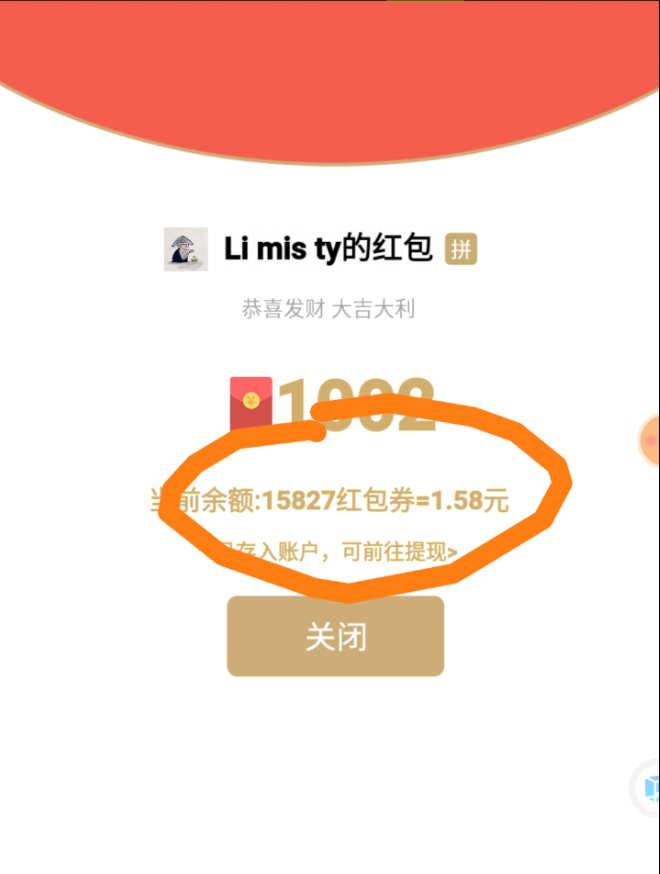
Task: Tap the 关闭 button
Action: tap(335, 637)
